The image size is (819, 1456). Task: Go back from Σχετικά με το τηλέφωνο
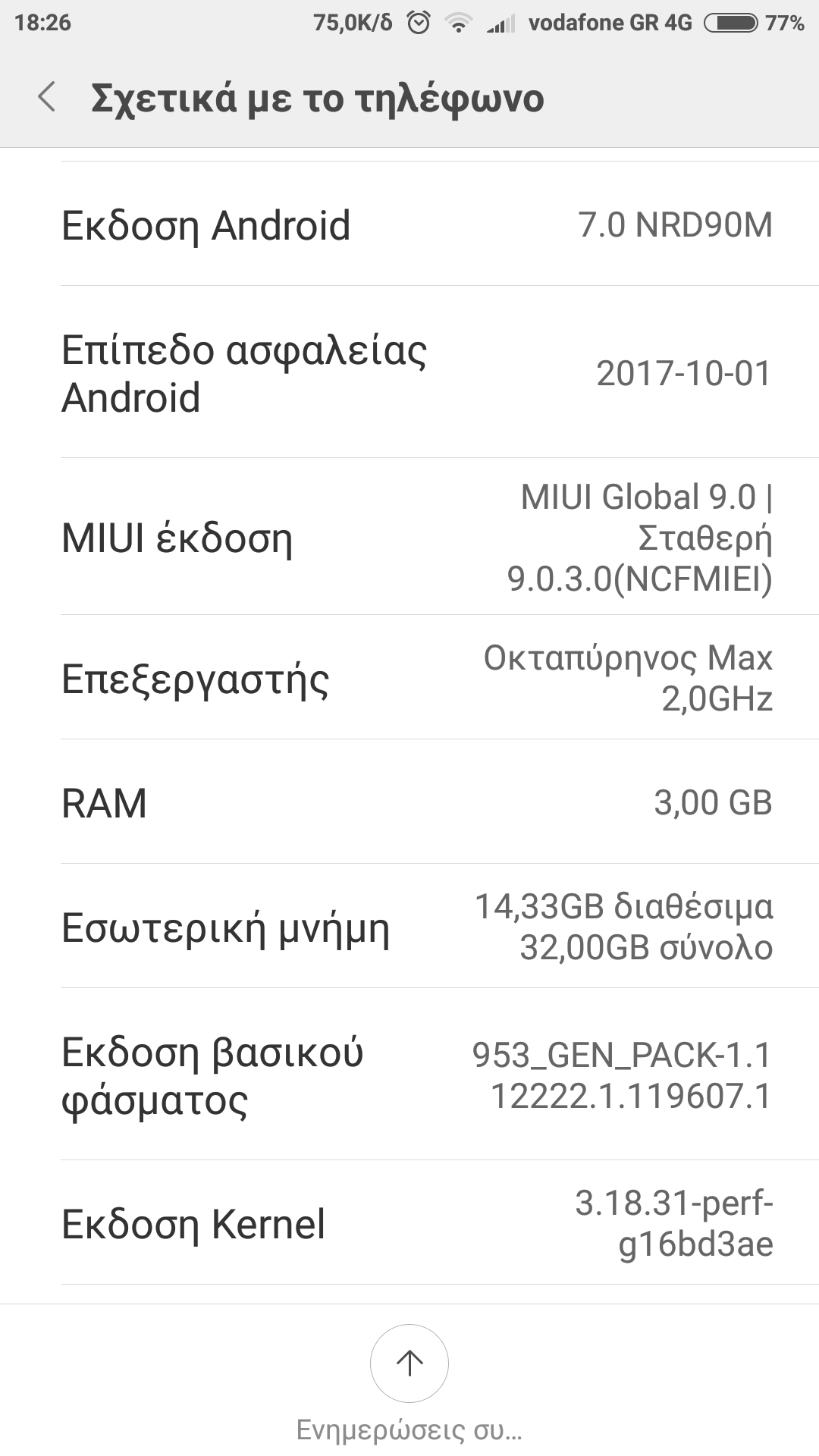pos(47,98)
